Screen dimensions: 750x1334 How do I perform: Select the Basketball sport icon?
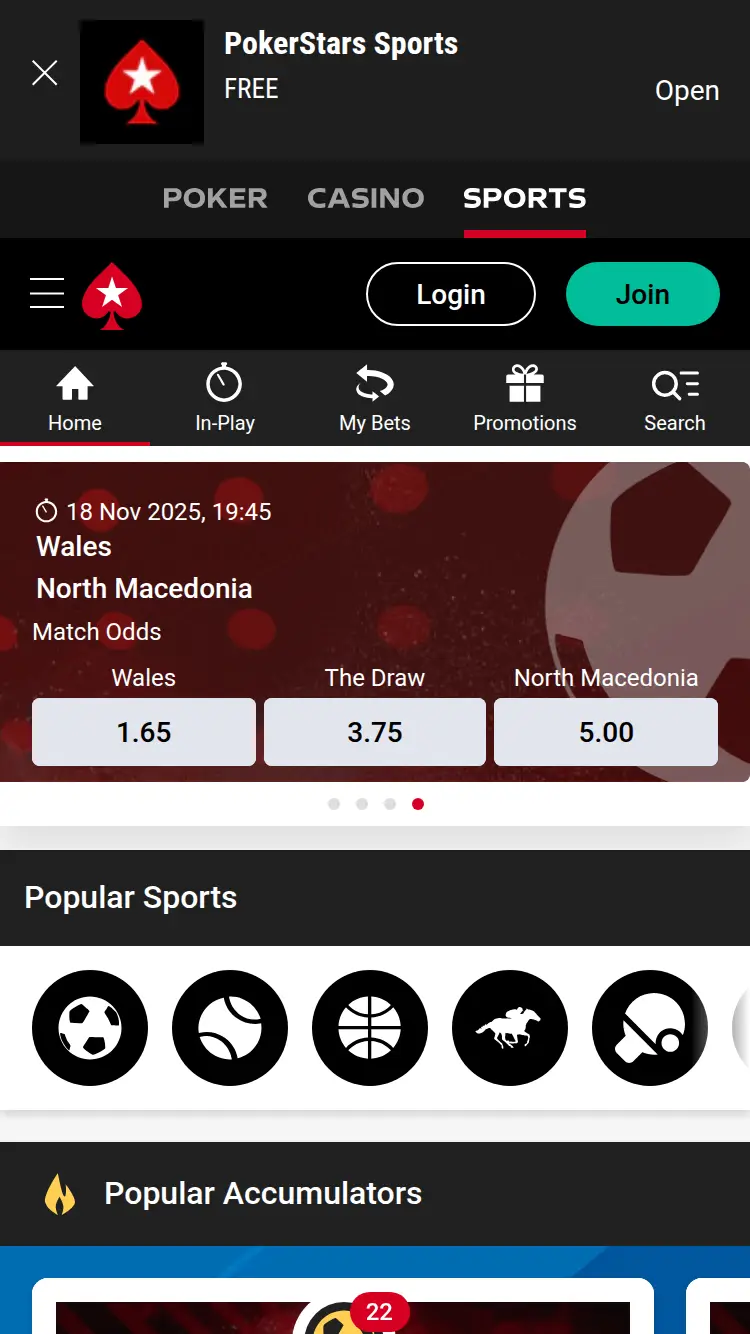370,1028
